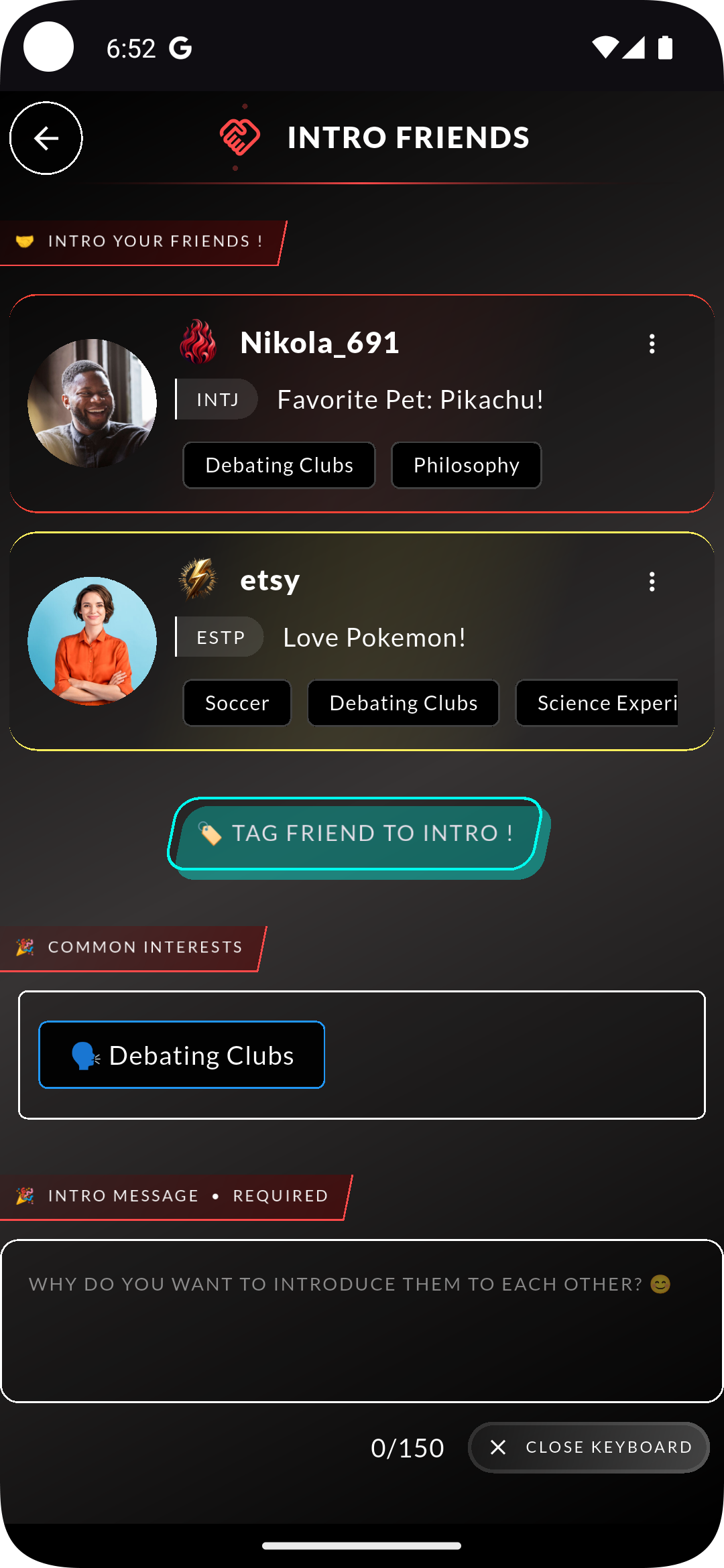Go back using the arrow button
Viewport: 724px width, 1568px height.
point(46,138)
